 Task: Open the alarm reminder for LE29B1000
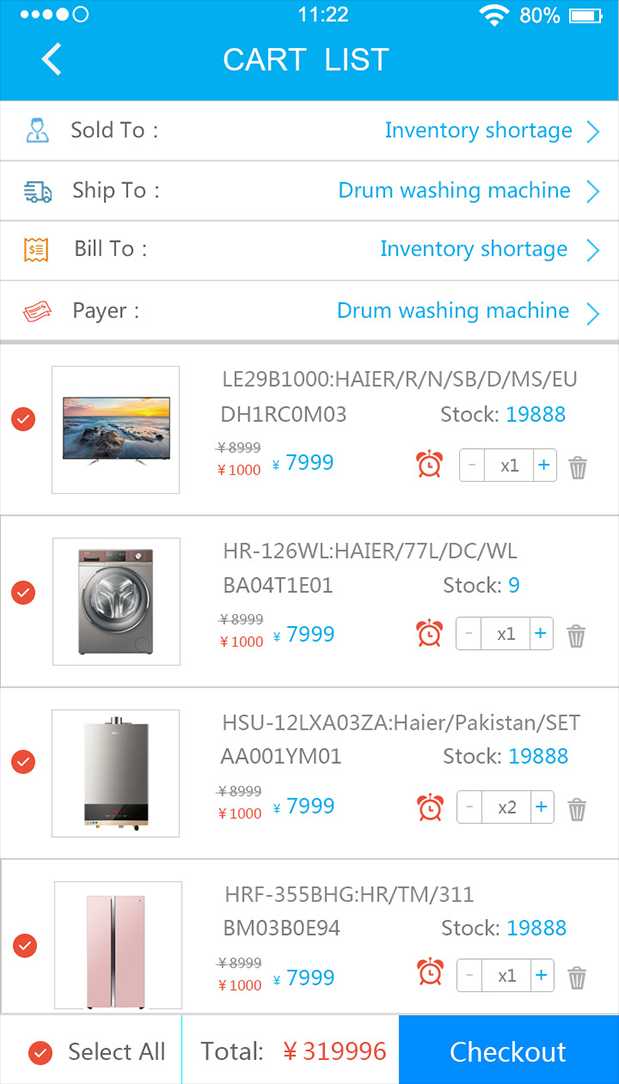click(430, 464)
